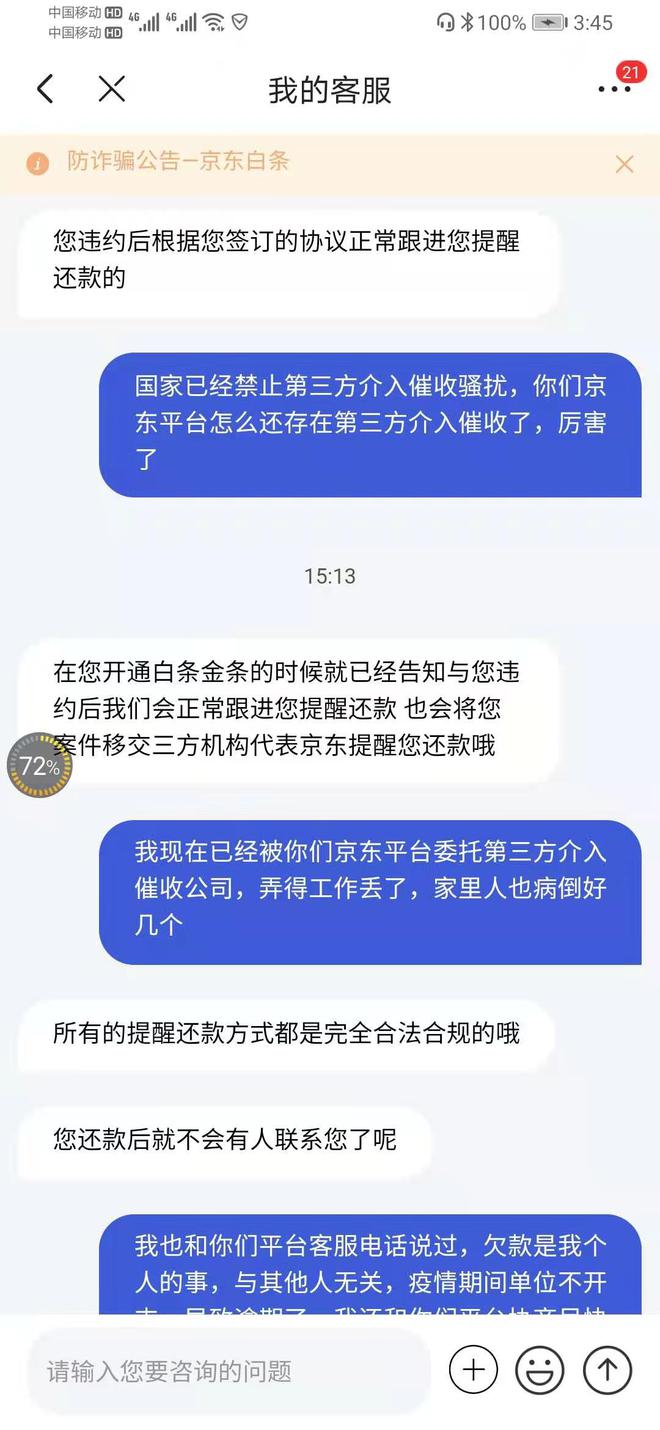This screenshot has width=660, height=1430.
Task: Tap the floating 72% circle
Action: [x=40, y=767]
